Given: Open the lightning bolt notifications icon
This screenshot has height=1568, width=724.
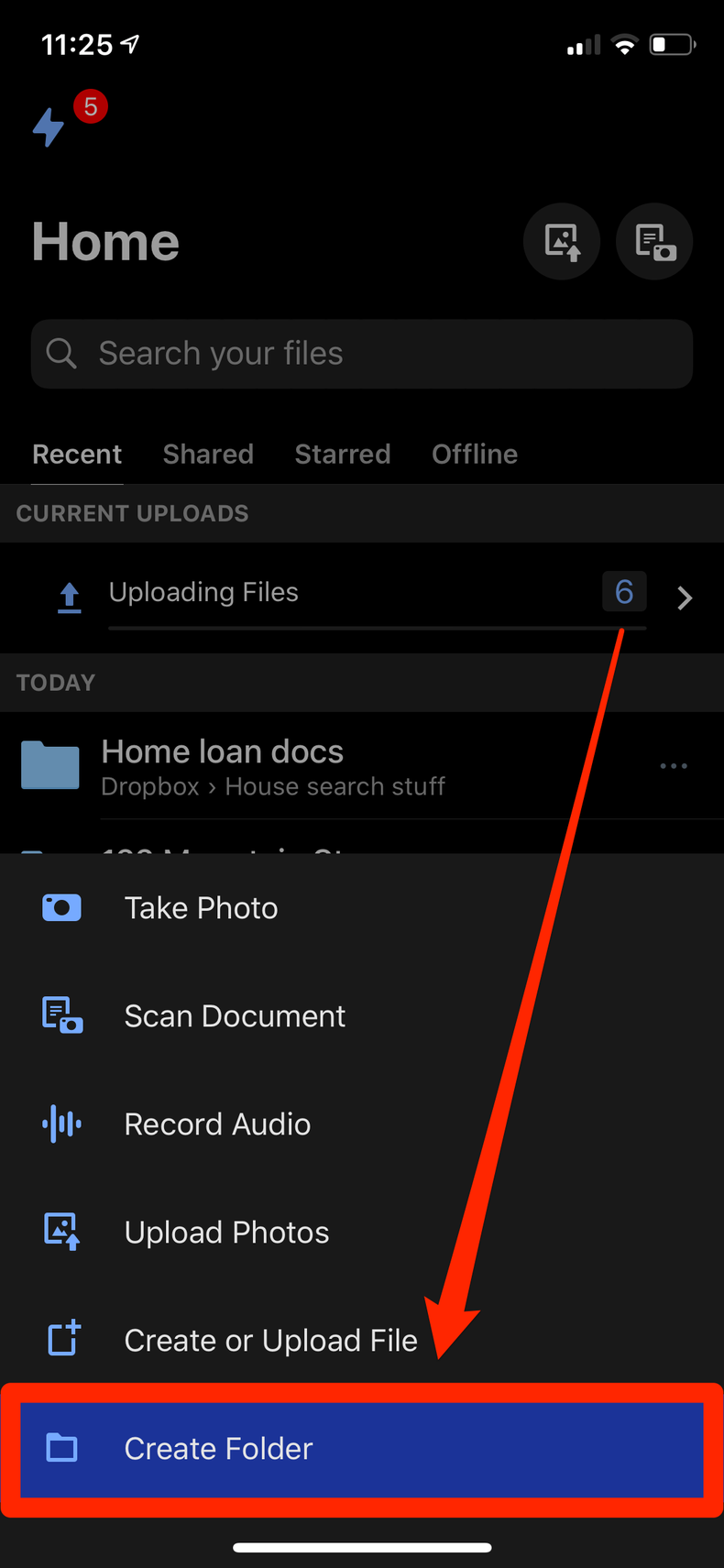Looking at the screenshot, I should click(49, 127).
